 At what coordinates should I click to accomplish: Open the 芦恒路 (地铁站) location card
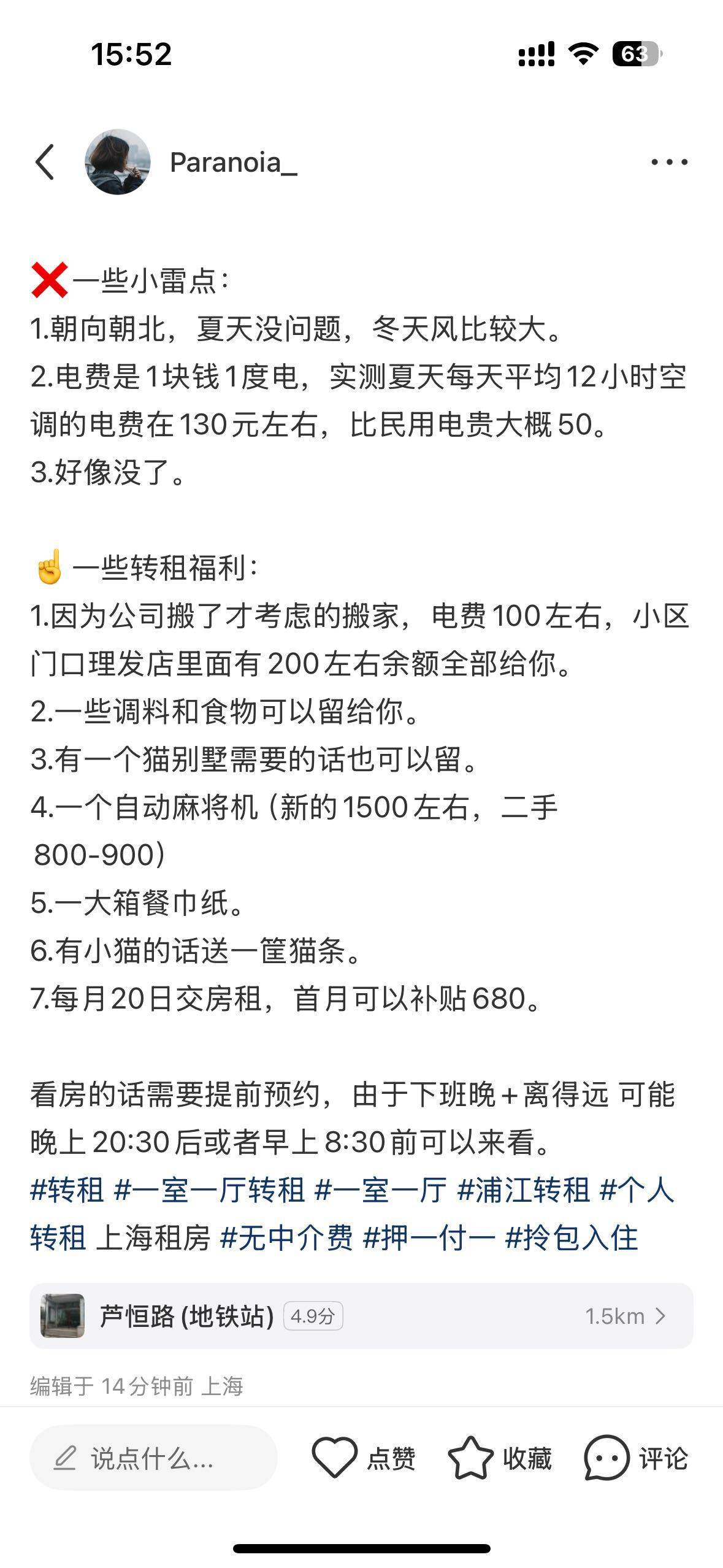[361, 1316]
